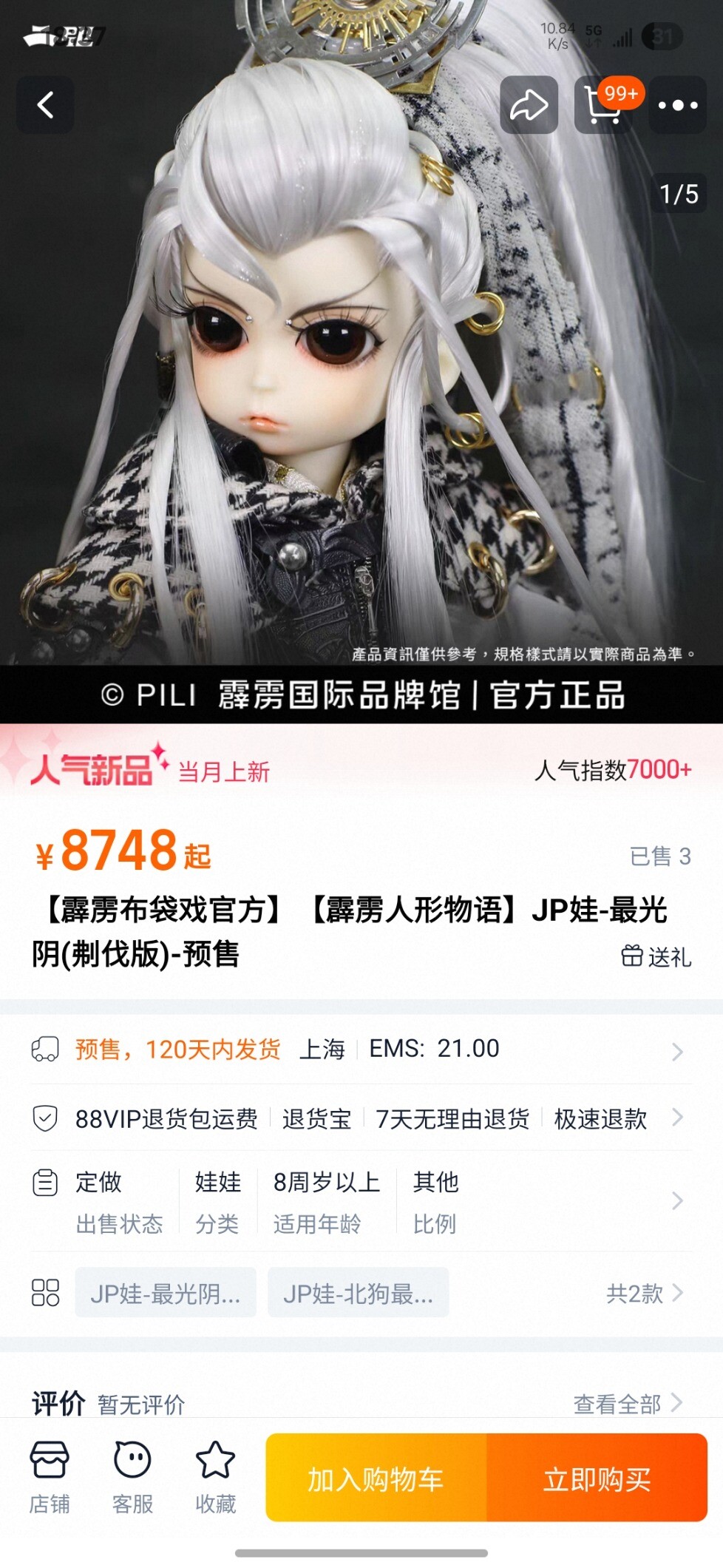The height and width of the screenshot is (1568, 723).
Task: Visit the 店铺 store page
Action: (x=50, y=1478)
